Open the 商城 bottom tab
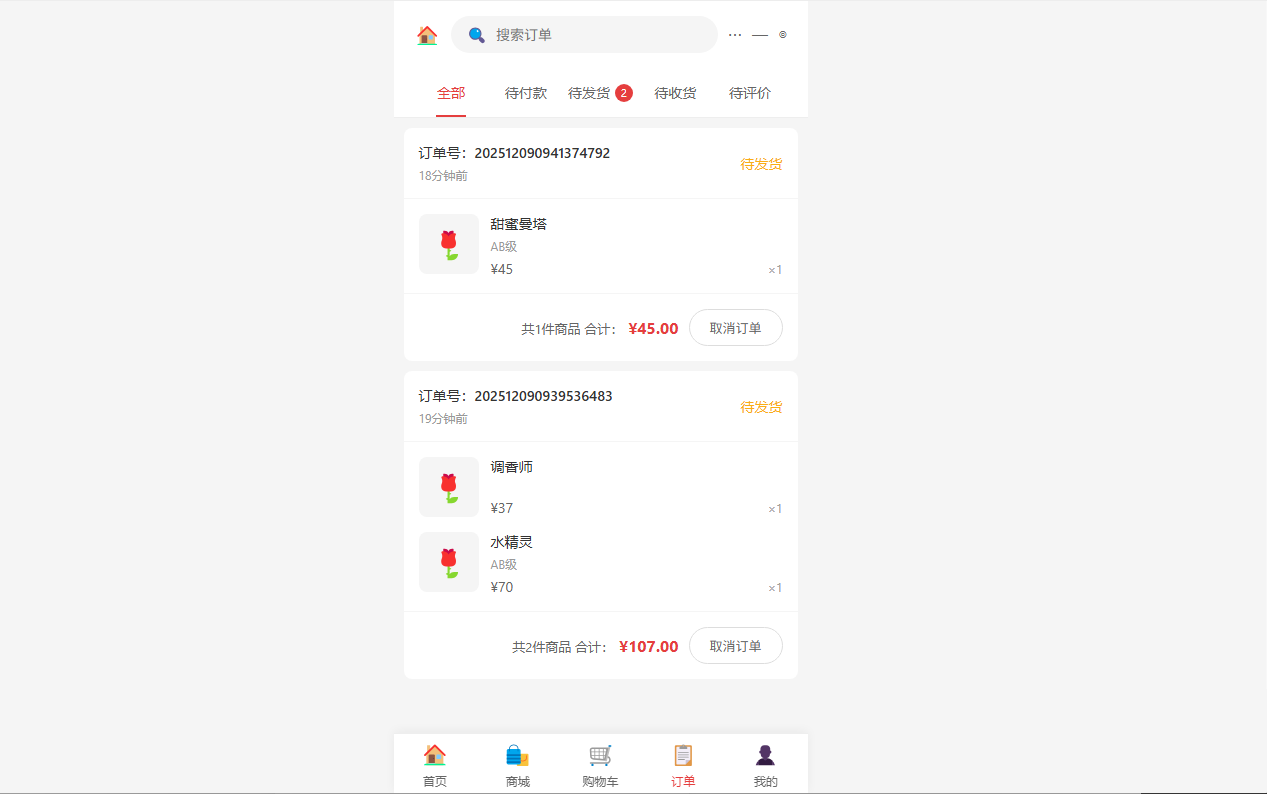 click(517, 766)
